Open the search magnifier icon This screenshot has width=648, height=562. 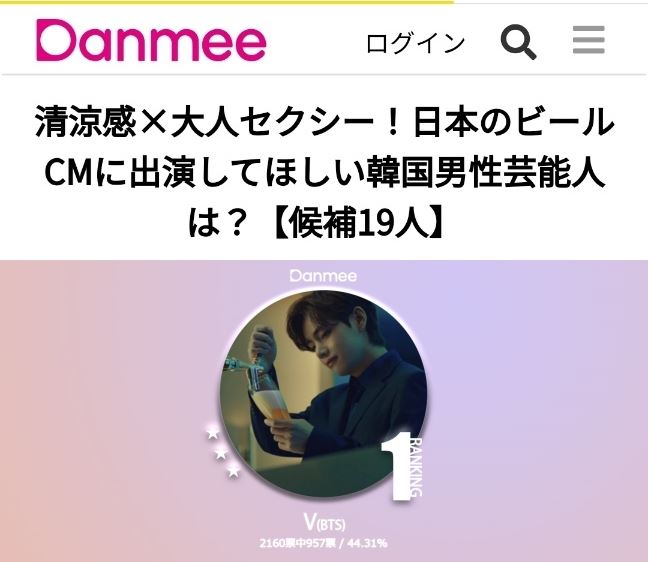click(x=518, y=42)
